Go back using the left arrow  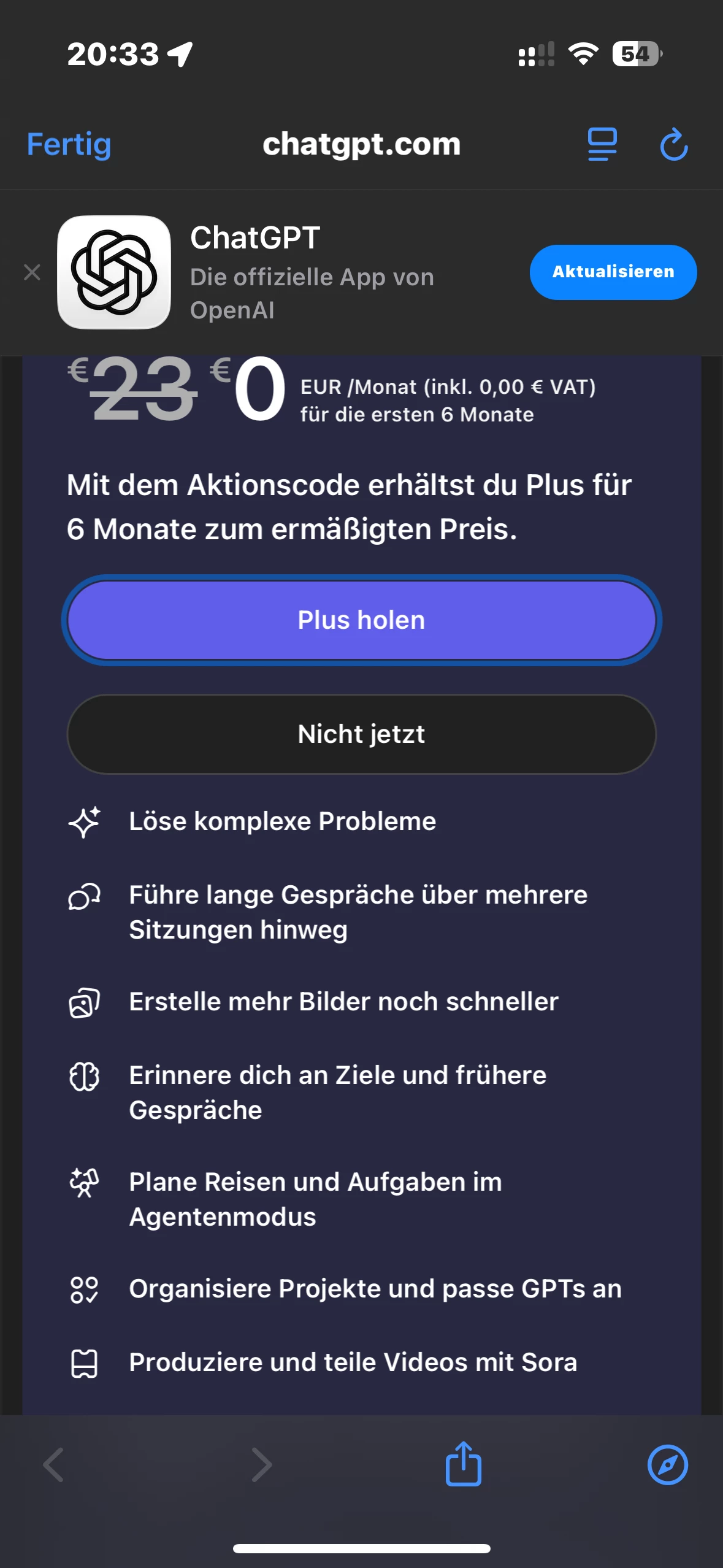(x=54, y=1464)
